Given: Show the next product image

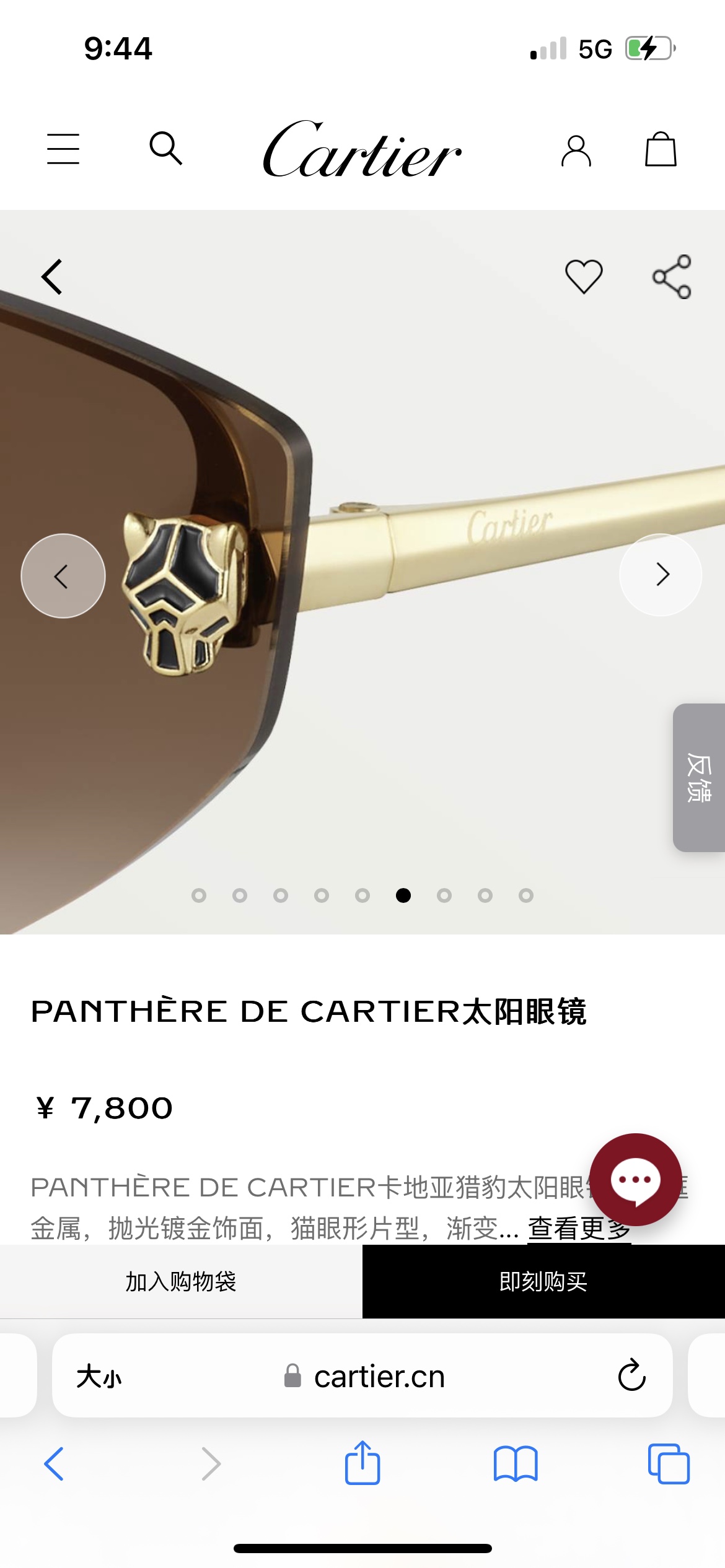Looking at the screenshot, I should tap(661, 575).
